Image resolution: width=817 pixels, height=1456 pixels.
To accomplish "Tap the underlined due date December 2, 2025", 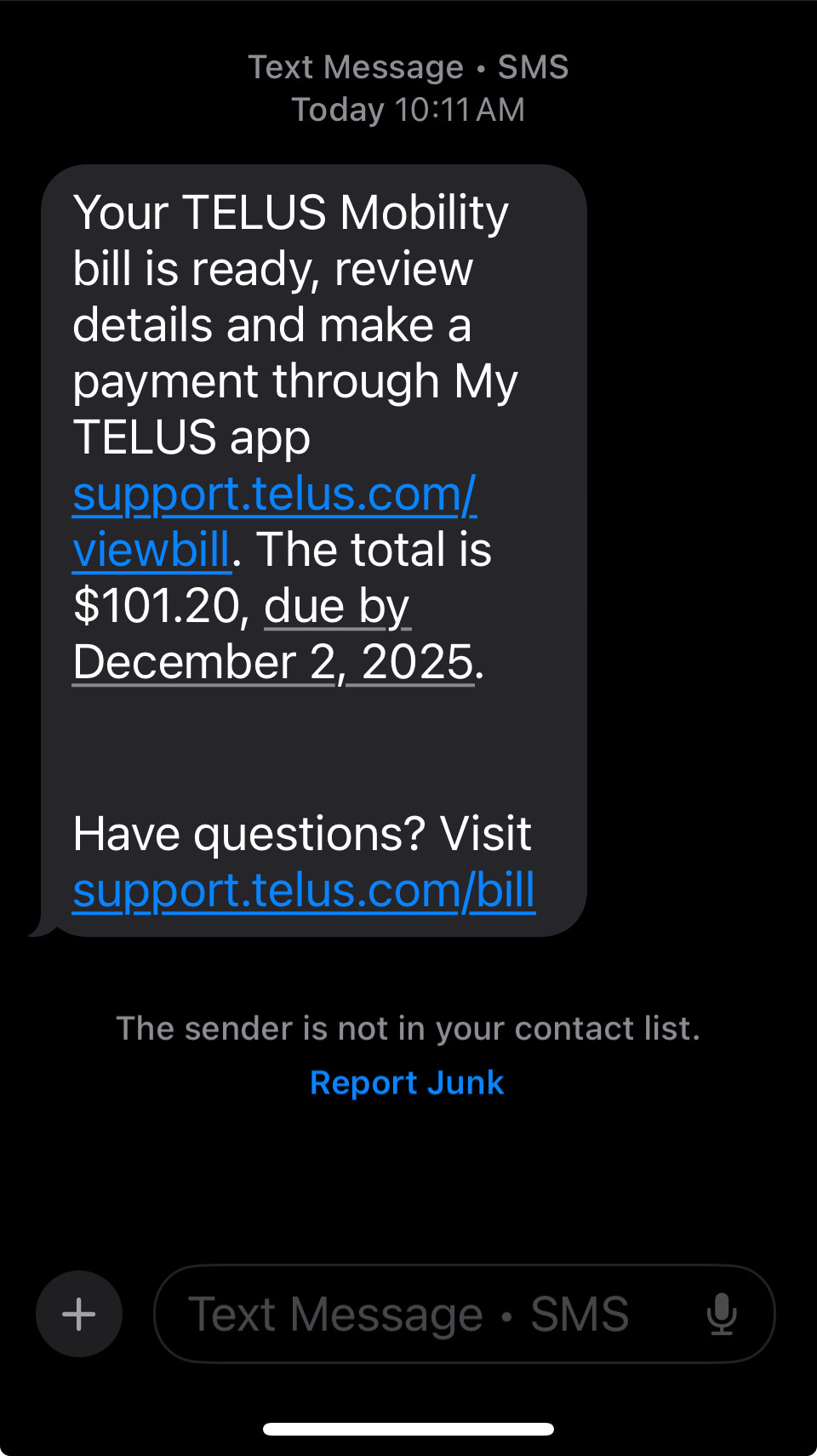I will click(x=273, y=662).
